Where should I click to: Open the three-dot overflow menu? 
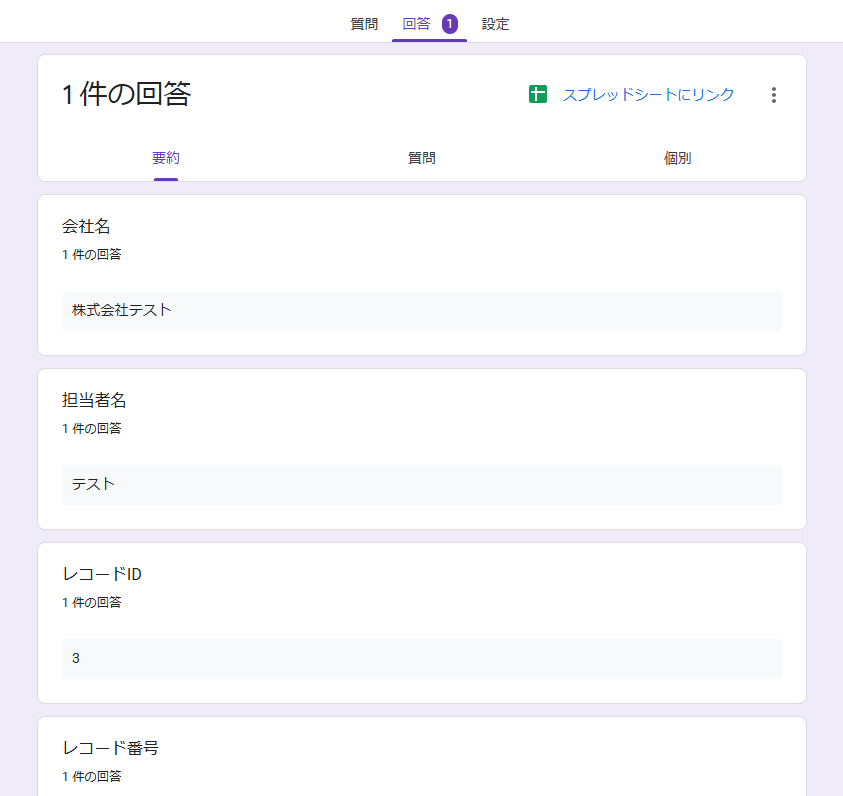click(773, 95)
